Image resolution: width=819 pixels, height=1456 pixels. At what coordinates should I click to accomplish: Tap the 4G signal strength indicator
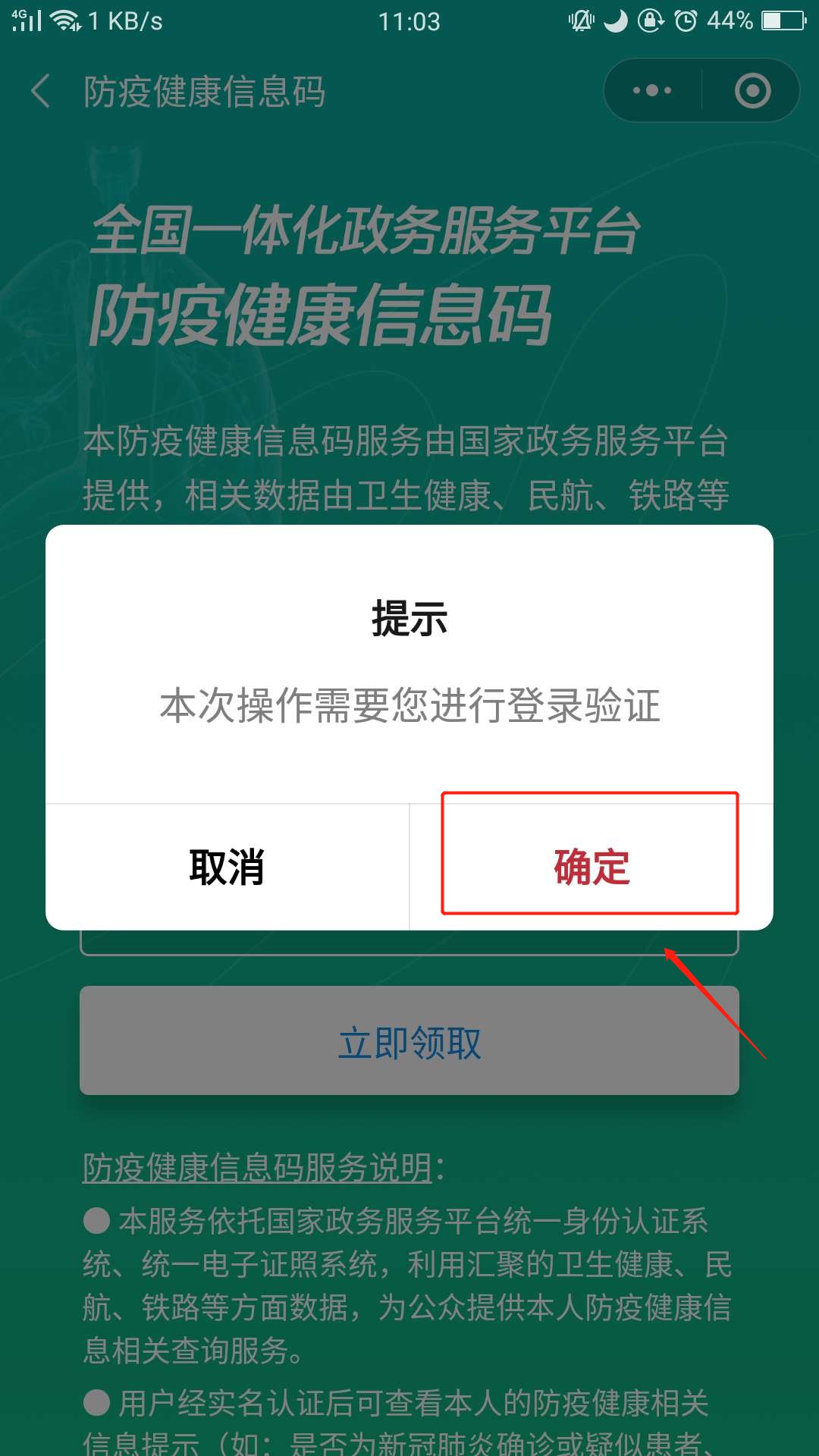pyautogui.click(x=27, y=19)
